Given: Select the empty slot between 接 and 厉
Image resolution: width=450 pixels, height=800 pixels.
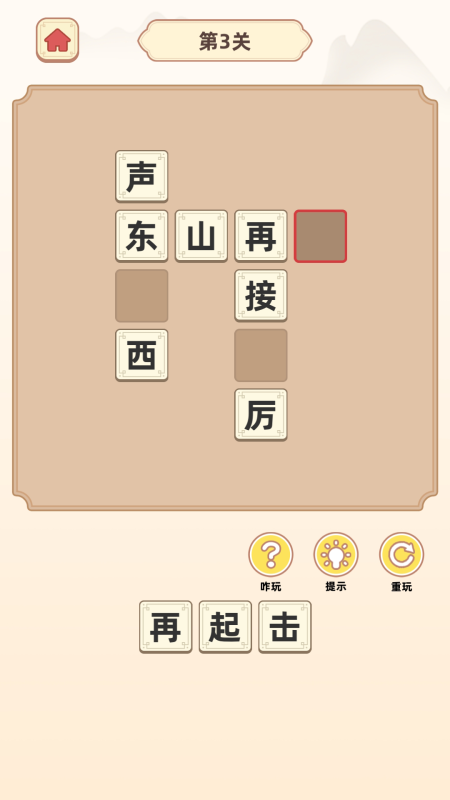Looking at the screenshot, I should click(261, 355).
